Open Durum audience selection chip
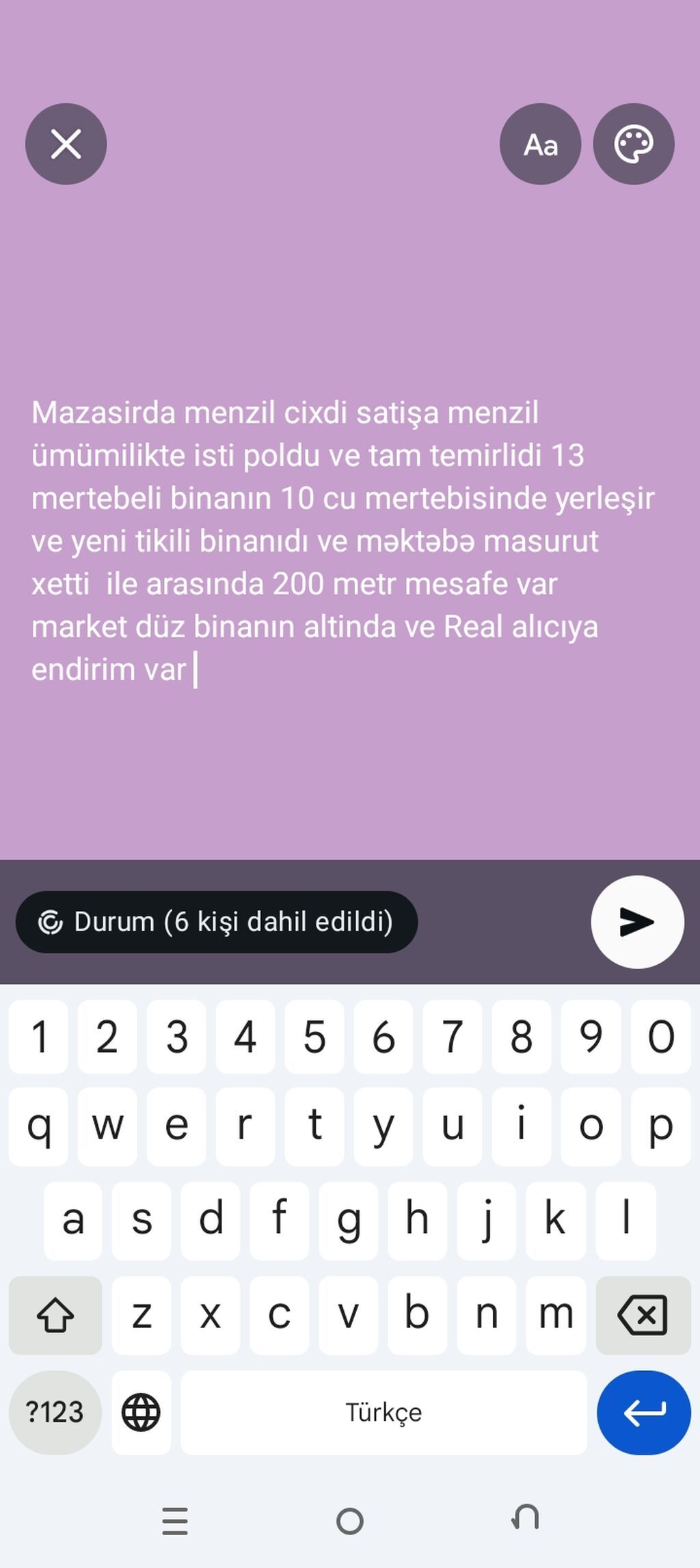 click(x=216, y=922)
